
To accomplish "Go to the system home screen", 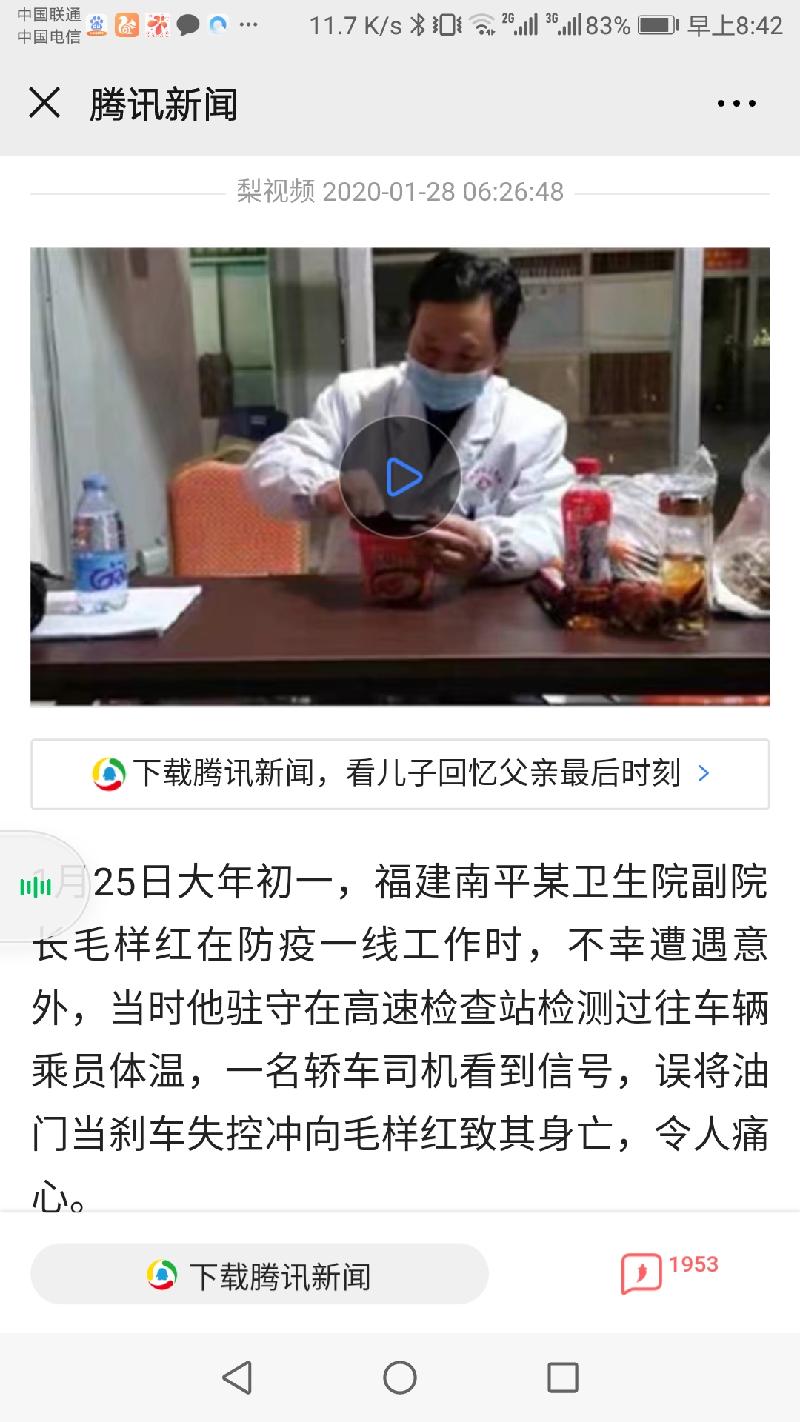I will click(400, 1377).
